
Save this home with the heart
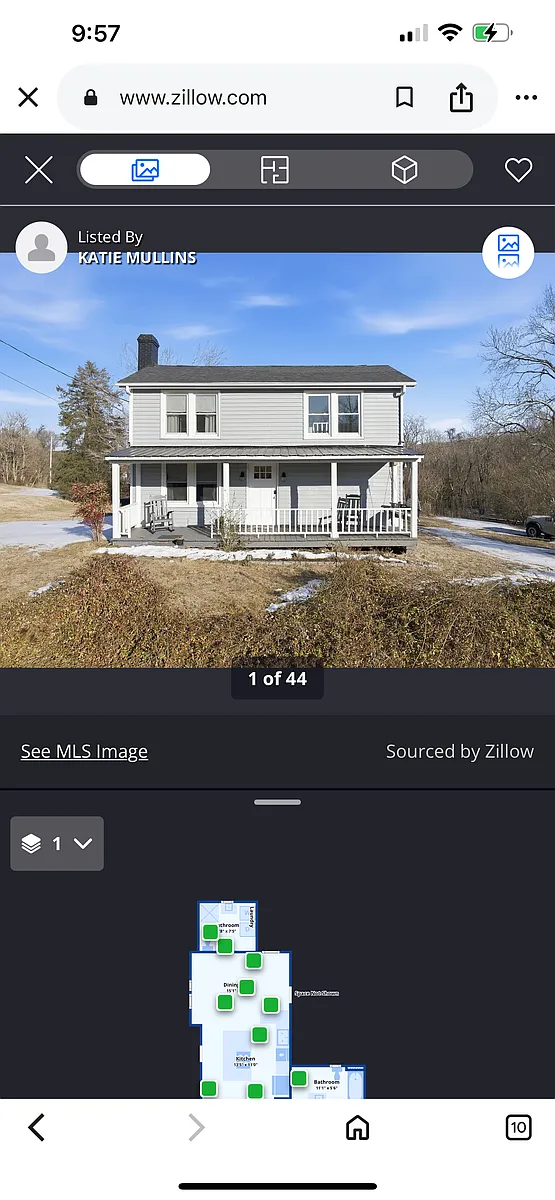click(x=518, y=170)
